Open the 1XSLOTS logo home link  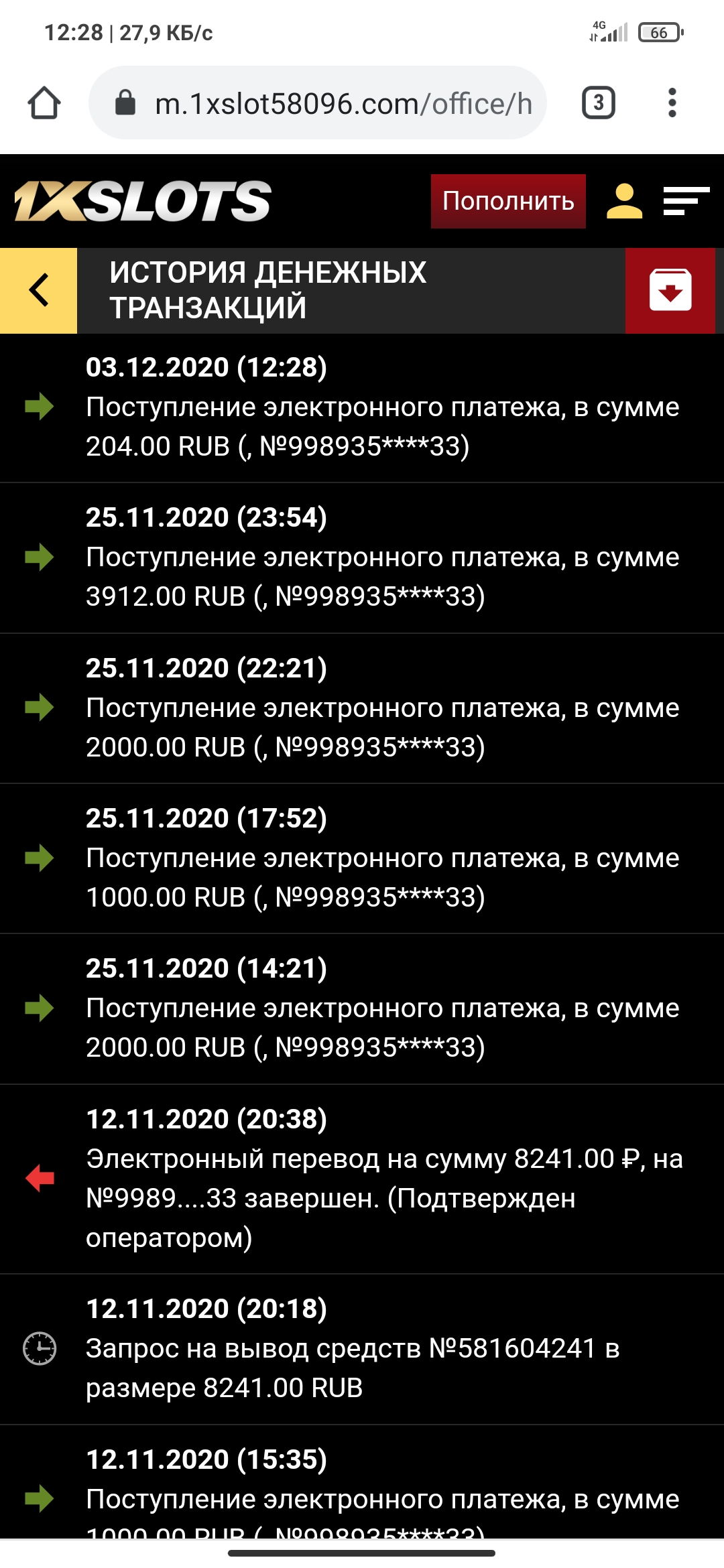(143, 201)
